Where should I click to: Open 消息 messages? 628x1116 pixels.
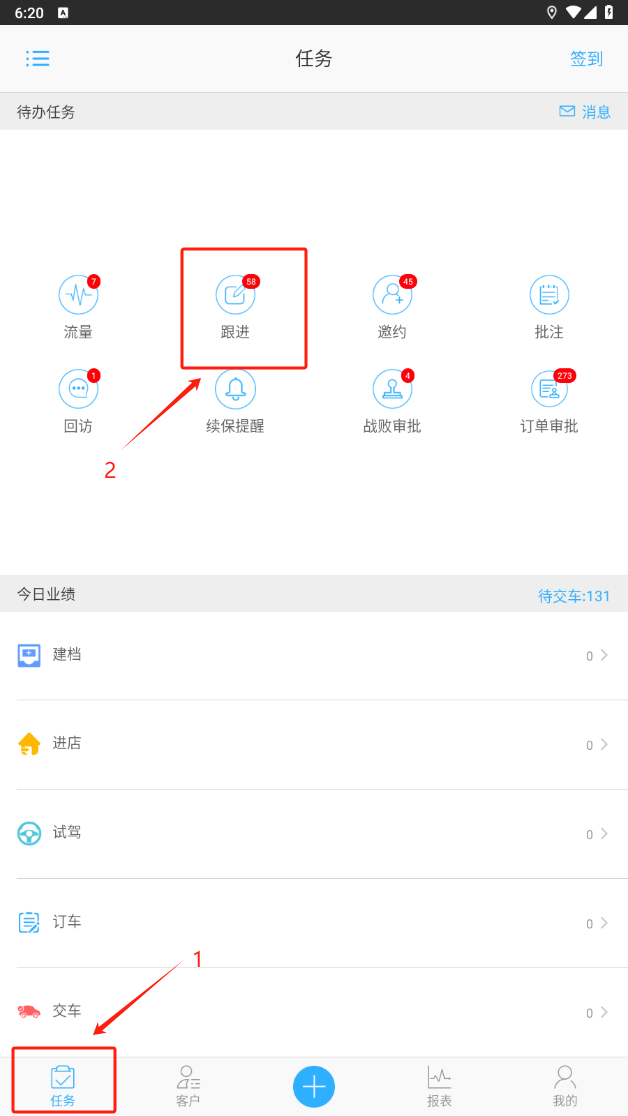tap(585, 112)
